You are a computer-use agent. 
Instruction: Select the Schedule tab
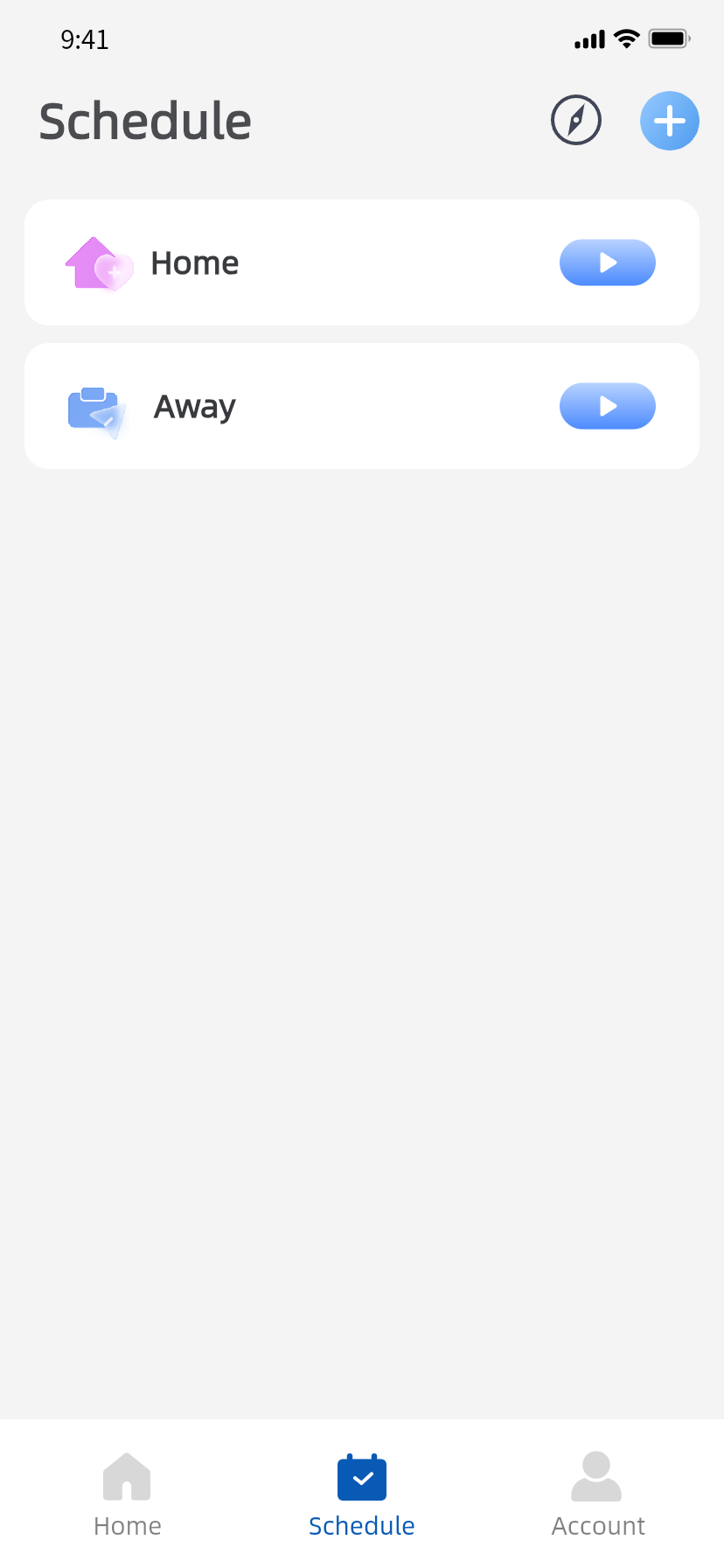tap(361, 1494)
